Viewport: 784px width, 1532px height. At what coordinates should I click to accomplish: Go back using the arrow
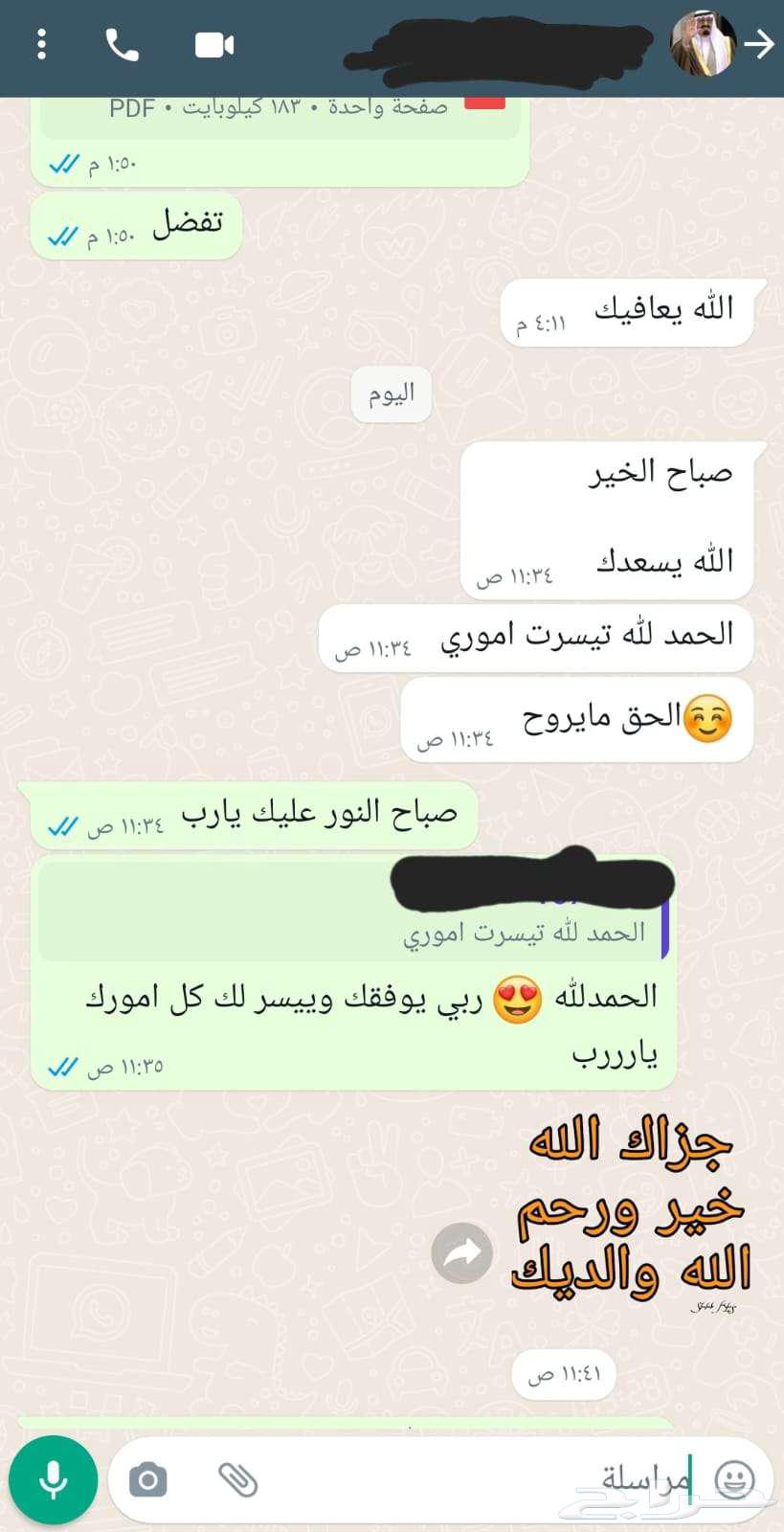coord(759,44)
